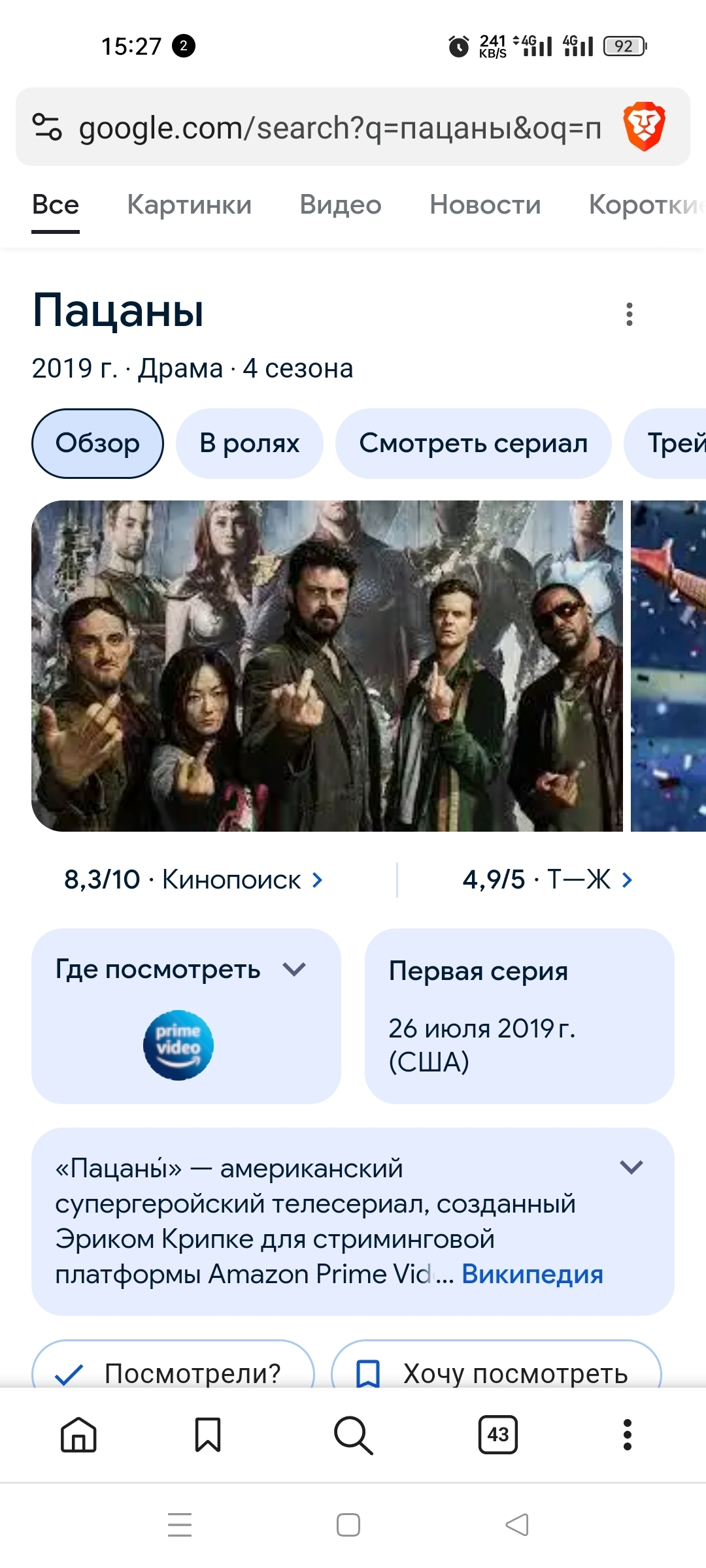
Task: Expand the series description text
Action: pos(631,1167)
